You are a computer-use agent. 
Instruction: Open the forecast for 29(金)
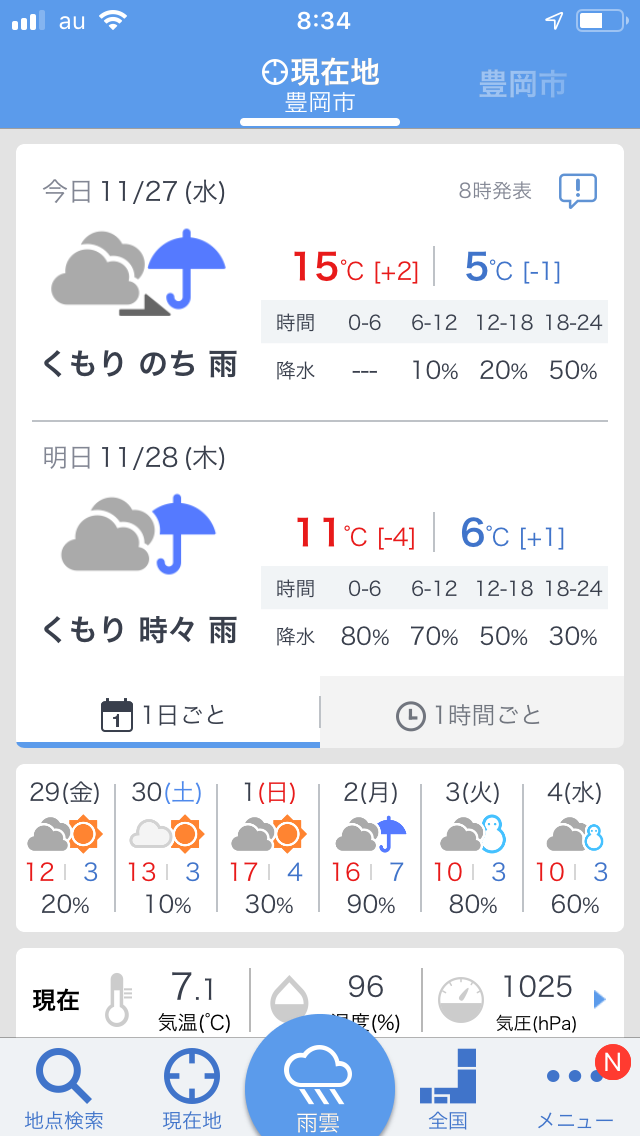65,848
